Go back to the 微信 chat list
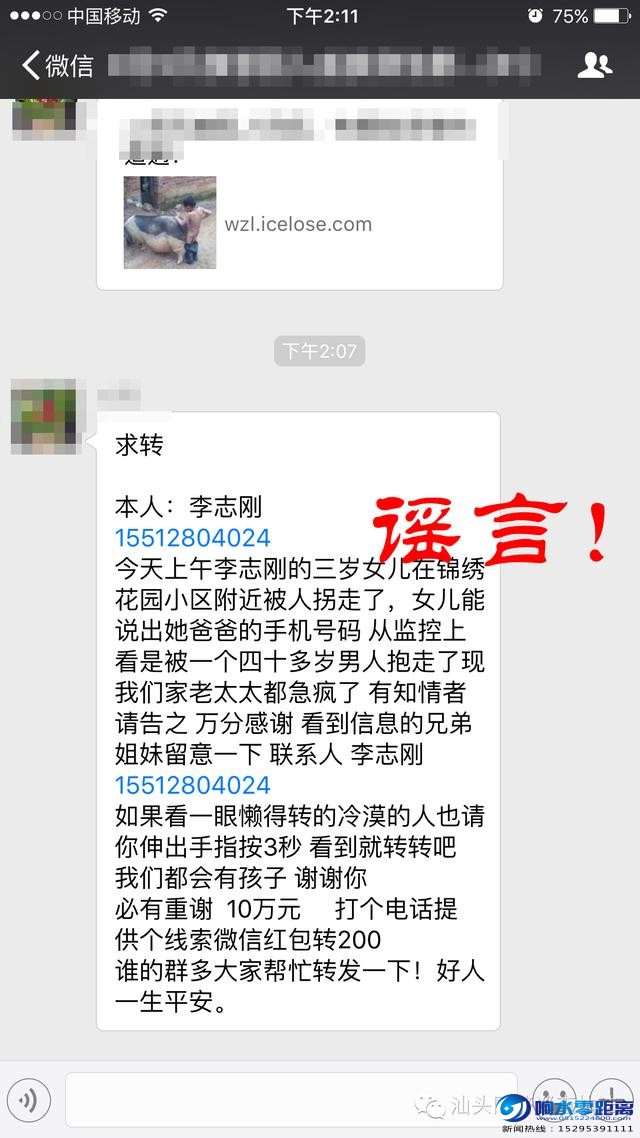Image resolution: width=640 pixels, height=1138 pixels. pyautogui.click(x=56, y=66)
